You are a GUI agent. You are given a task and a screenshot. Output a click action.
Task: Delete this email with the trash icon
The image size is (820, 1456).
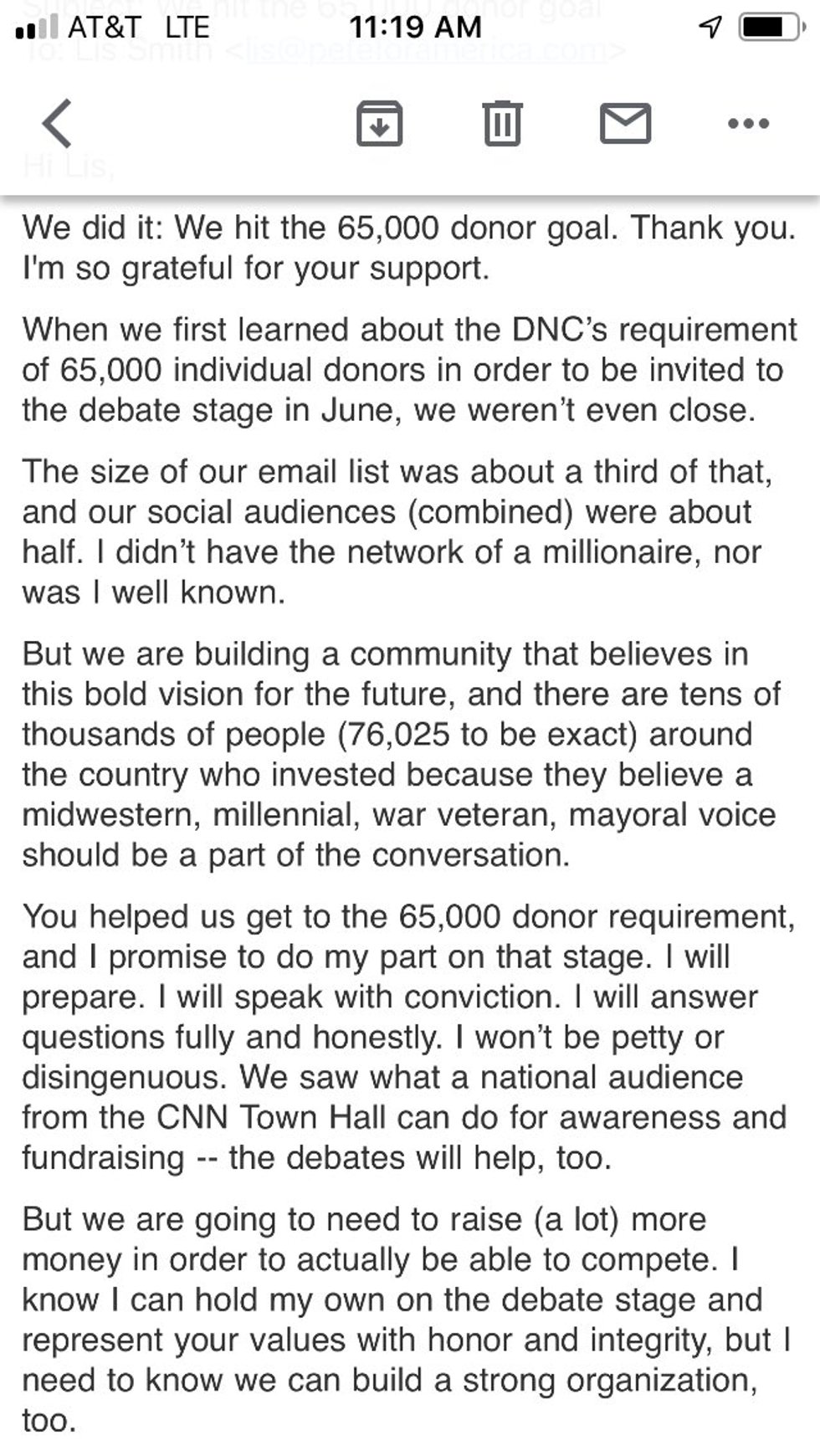502,123
